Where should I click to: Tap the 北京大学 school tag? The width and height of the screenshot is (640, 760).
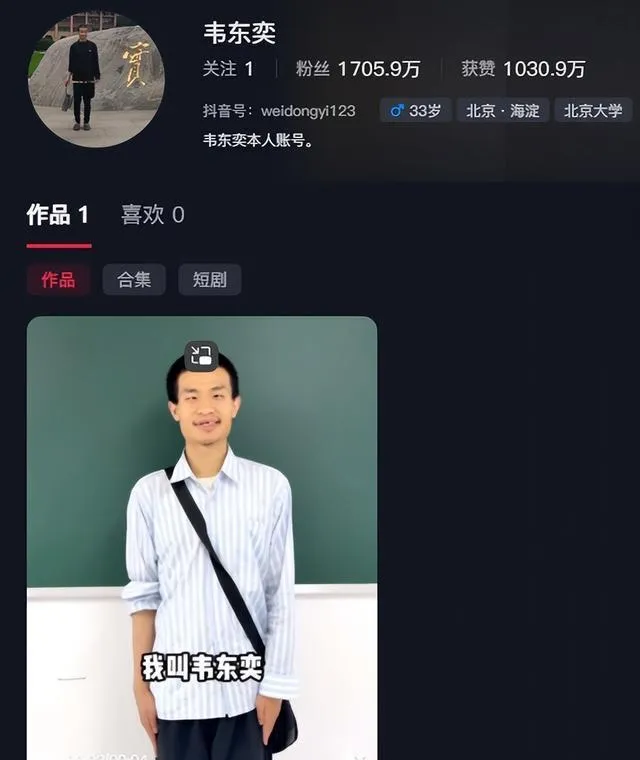click(593, 111)
